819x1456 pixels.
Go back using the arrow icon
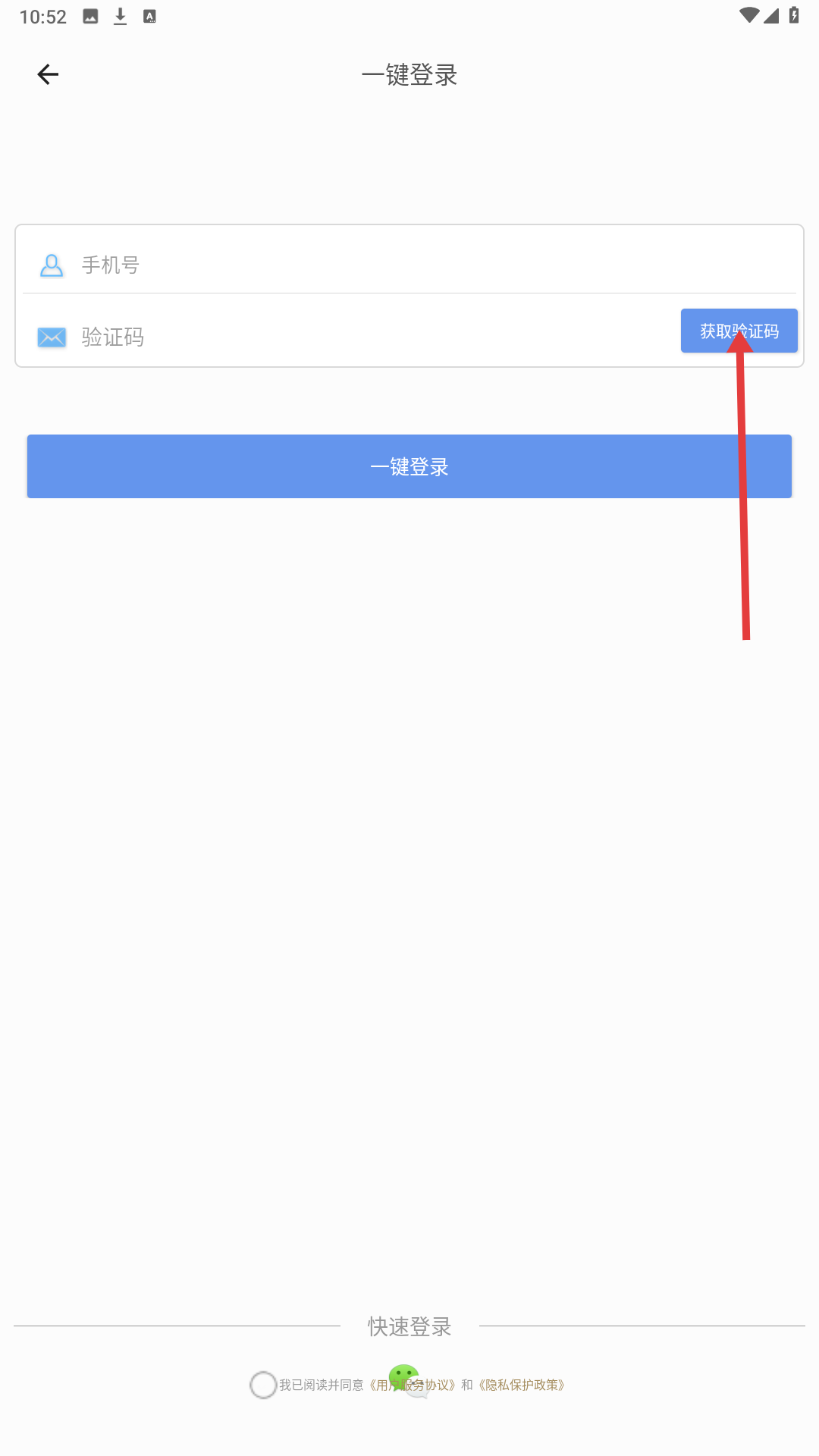click(48, 74)
